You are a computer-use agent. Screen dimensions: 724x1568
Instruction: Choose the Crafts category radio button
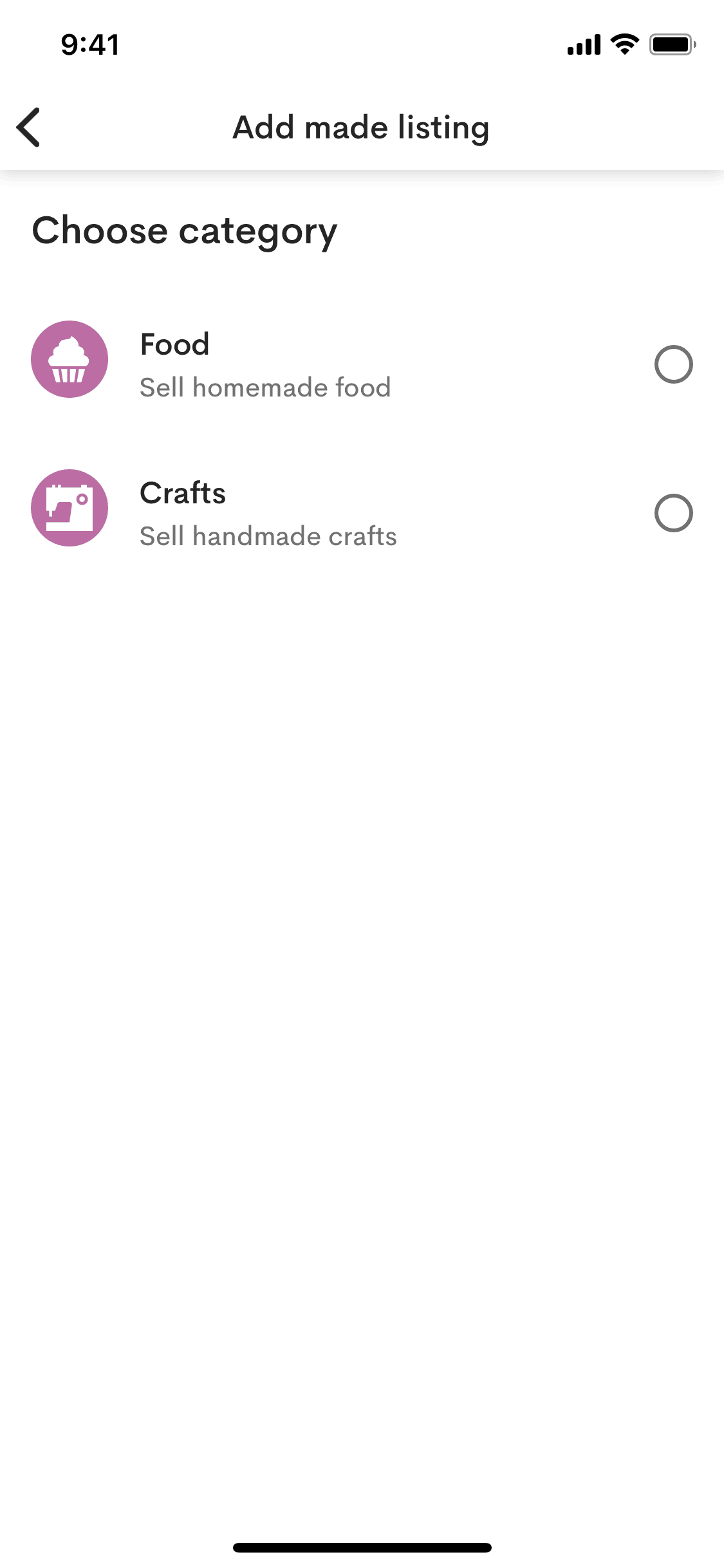[x=673, y=513]
